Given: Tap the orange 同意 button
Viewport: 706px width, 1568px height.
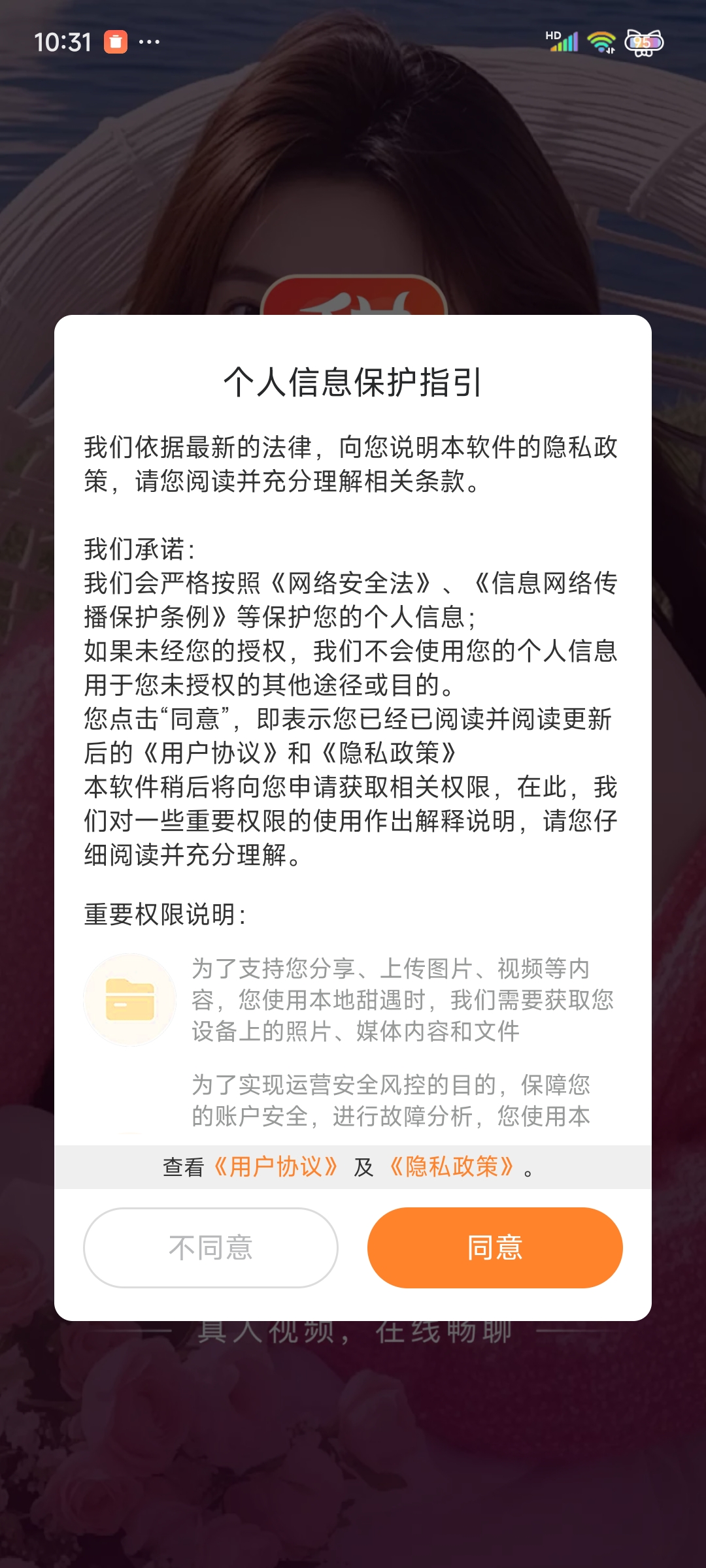Looking at the screenshot, I should point(495,1247).
